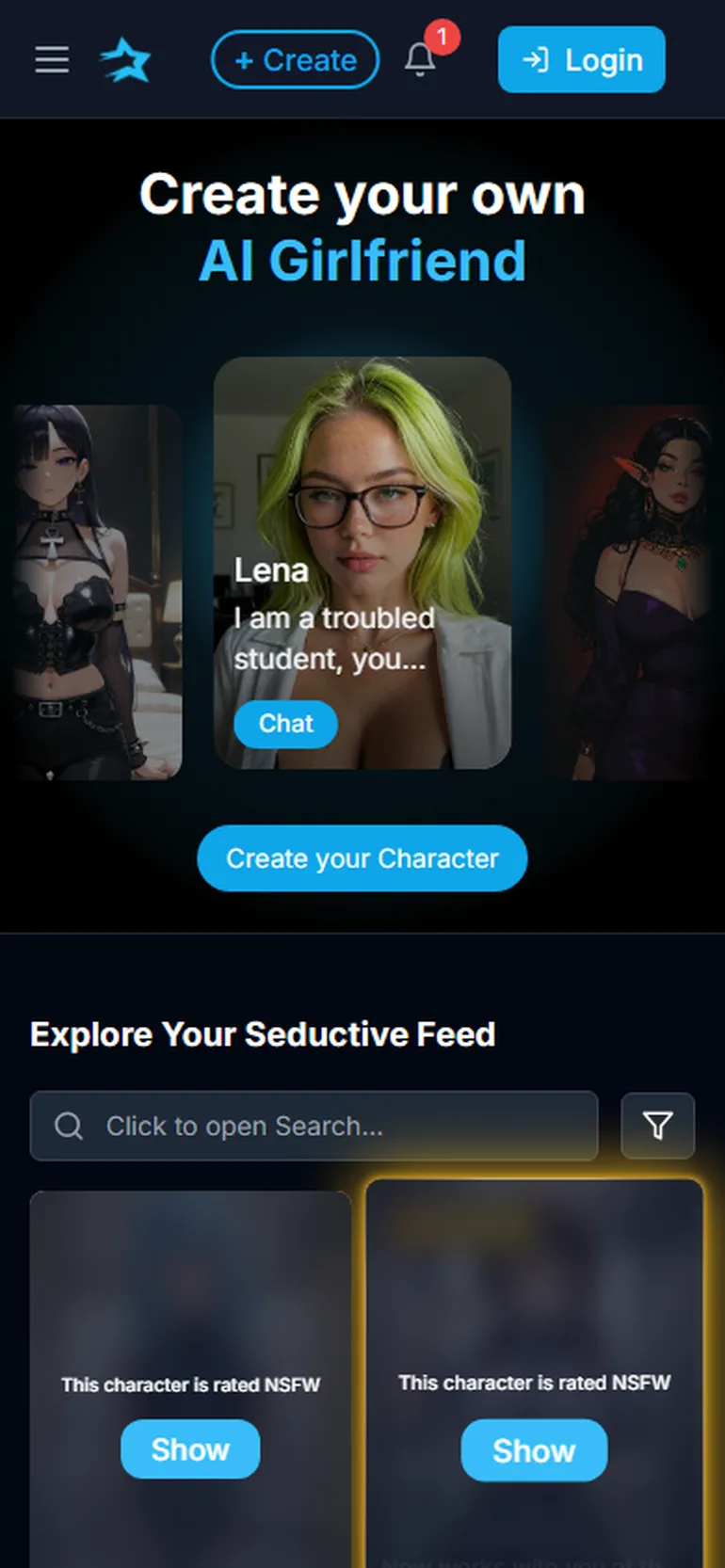Viewport: 725px width, 1568px height.
Task: Open the notifications bell
Action: pyautogui.click(x=420, y=59)
